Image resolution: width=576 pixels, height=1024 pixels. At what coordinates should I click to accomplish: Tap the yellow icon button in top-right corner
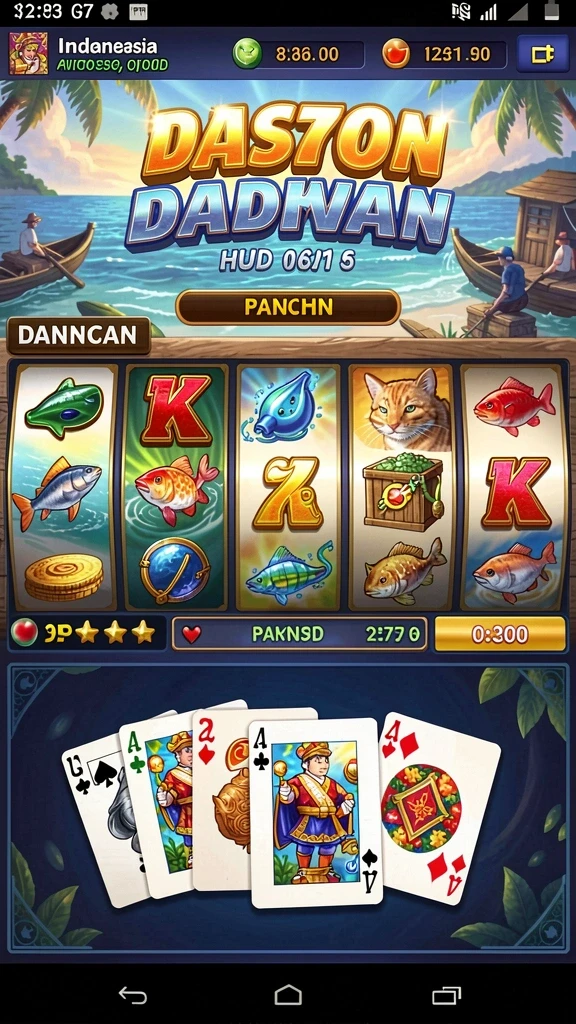coord(542,54)
